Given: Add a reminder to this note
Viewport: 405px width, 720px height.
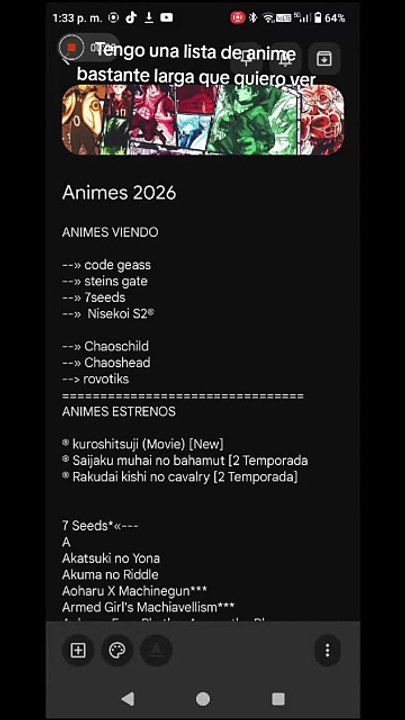Looking at the screenshot, I should pos(285,58).
